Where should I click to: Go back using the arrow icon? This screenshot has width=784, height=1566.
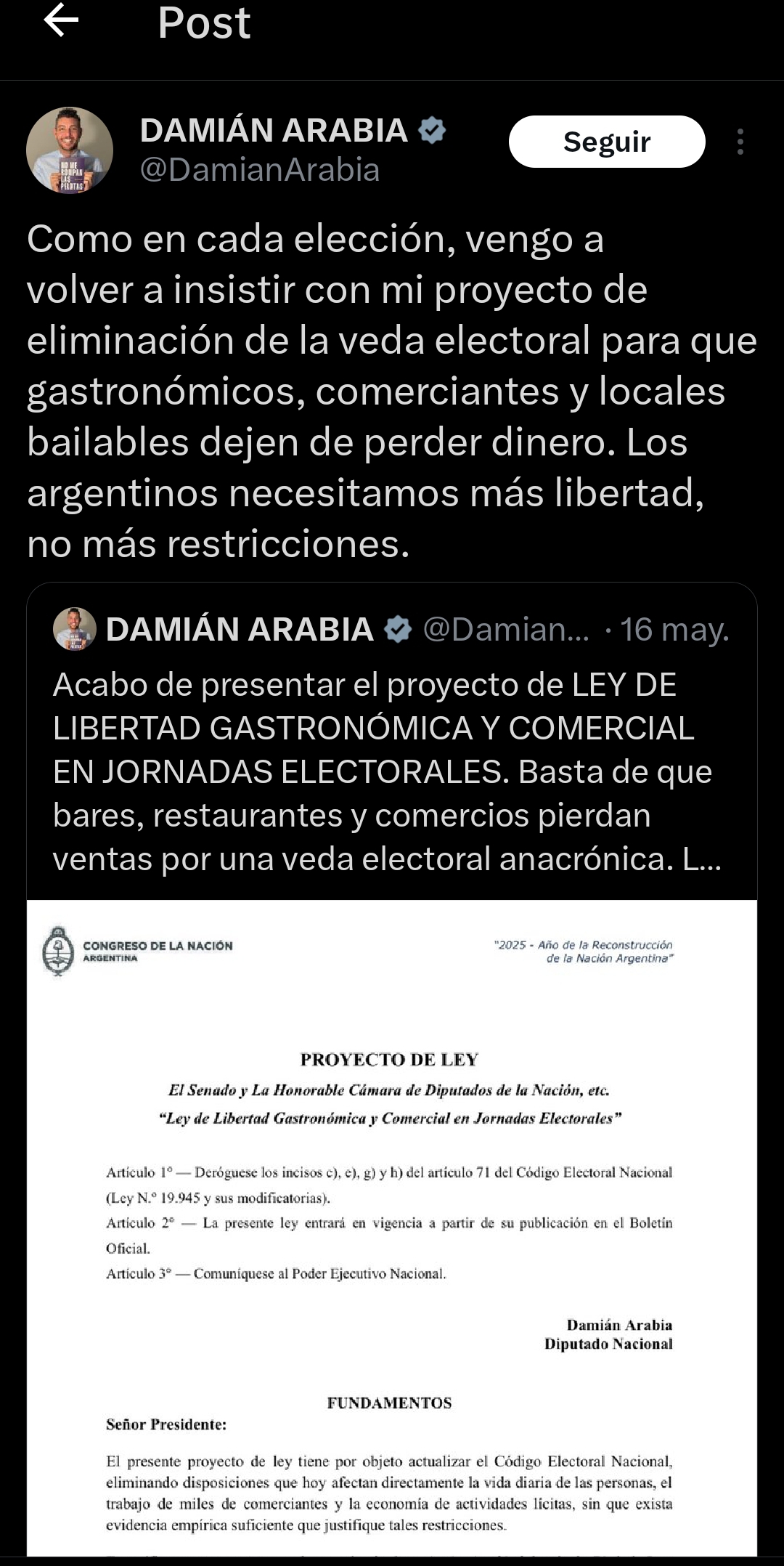(61, 20)
